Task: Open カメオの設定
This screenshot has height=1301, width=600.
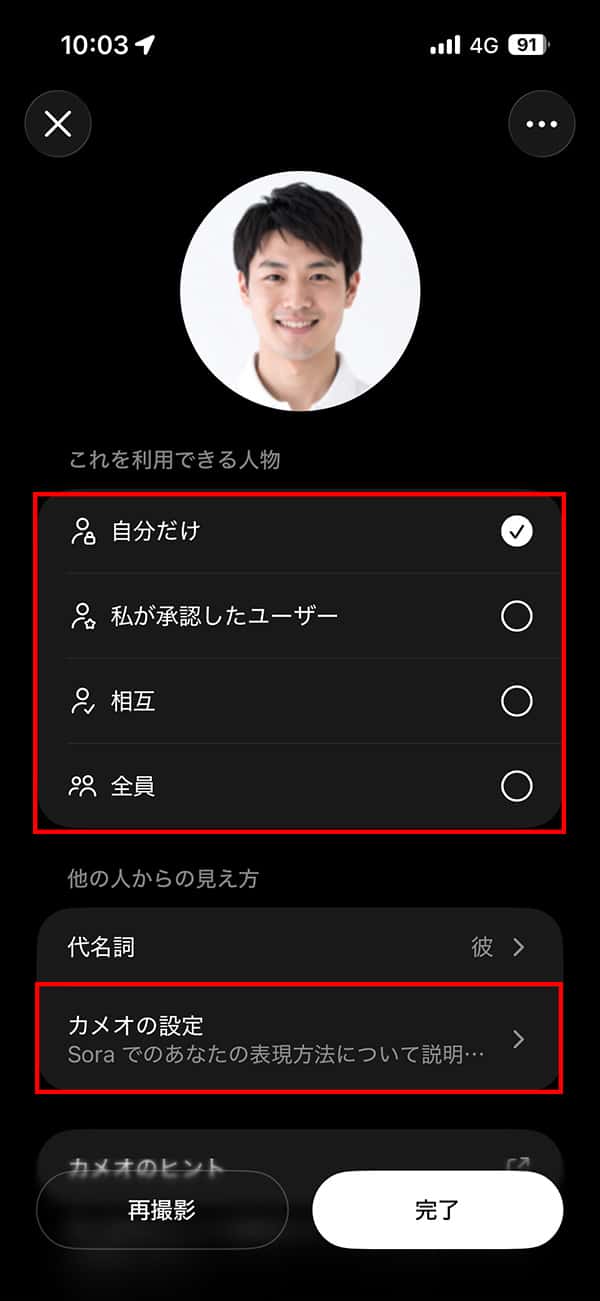Action: tap(300, 1038)
